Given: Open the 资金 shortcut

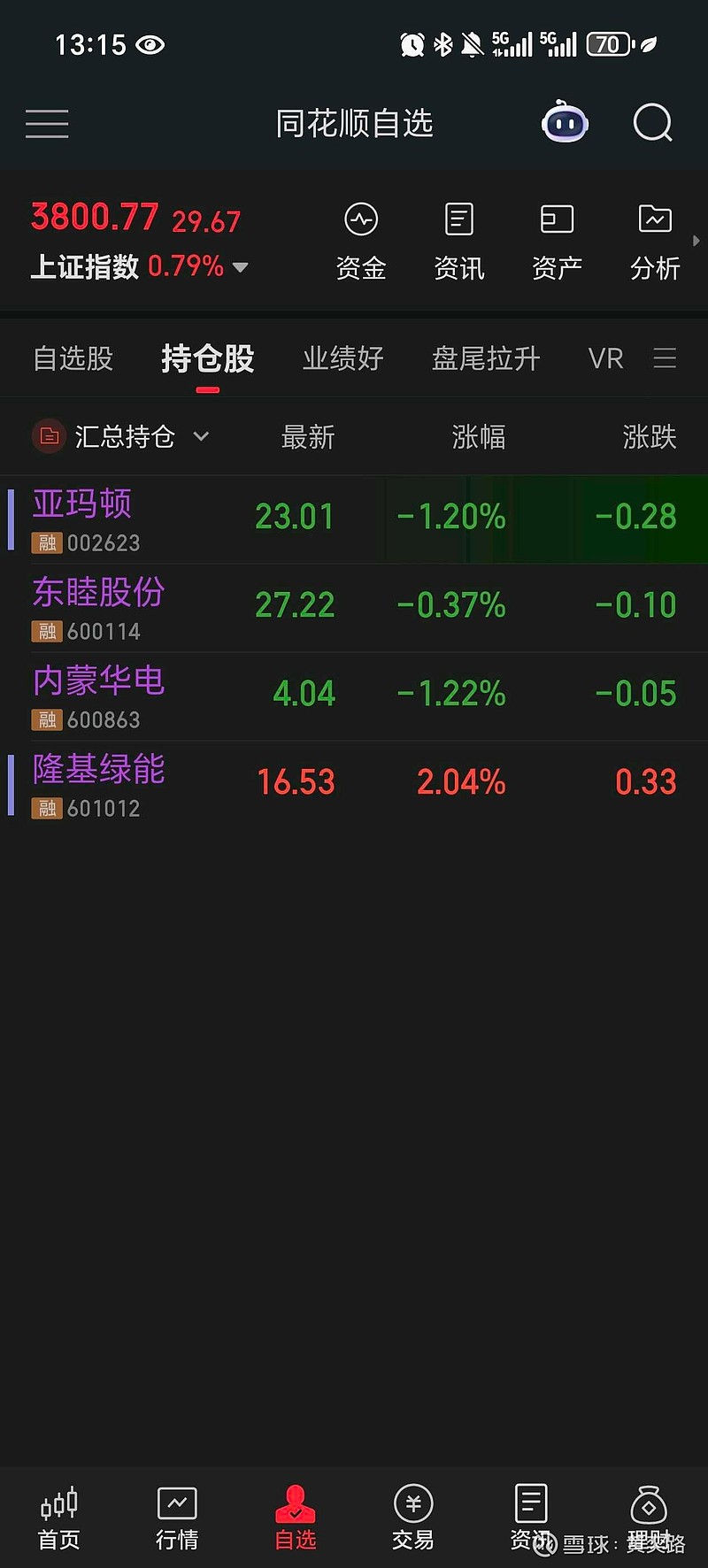Looking at the screenshot, I should pyautogui.click(x=361, y=242).
